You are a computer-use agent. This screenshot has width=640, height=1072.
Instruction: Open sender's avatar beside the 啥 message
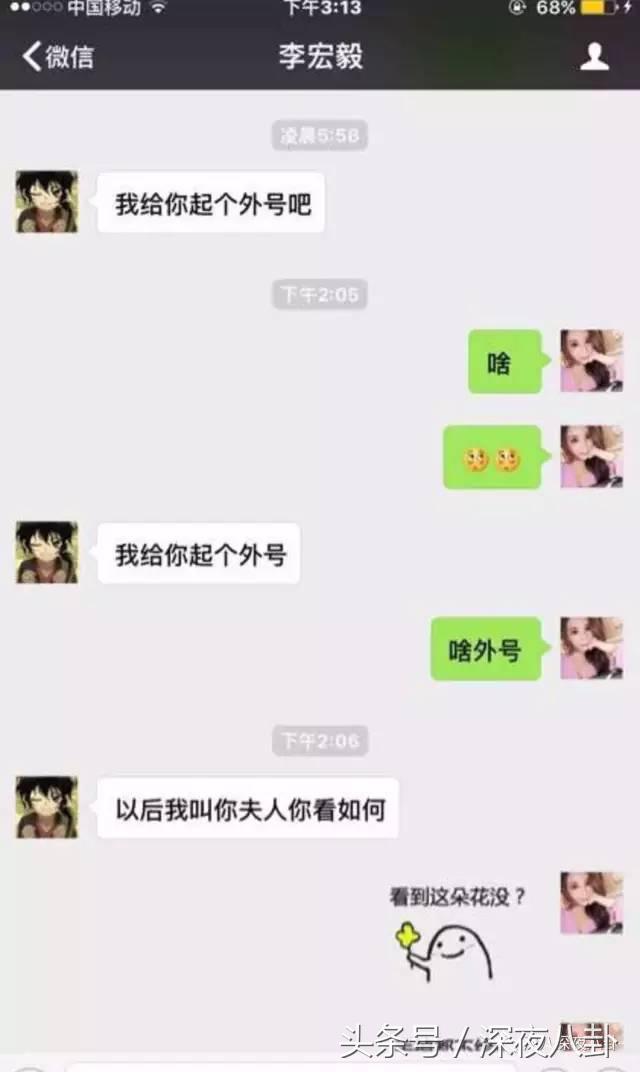pyautogui.click(x=591, y=361)
